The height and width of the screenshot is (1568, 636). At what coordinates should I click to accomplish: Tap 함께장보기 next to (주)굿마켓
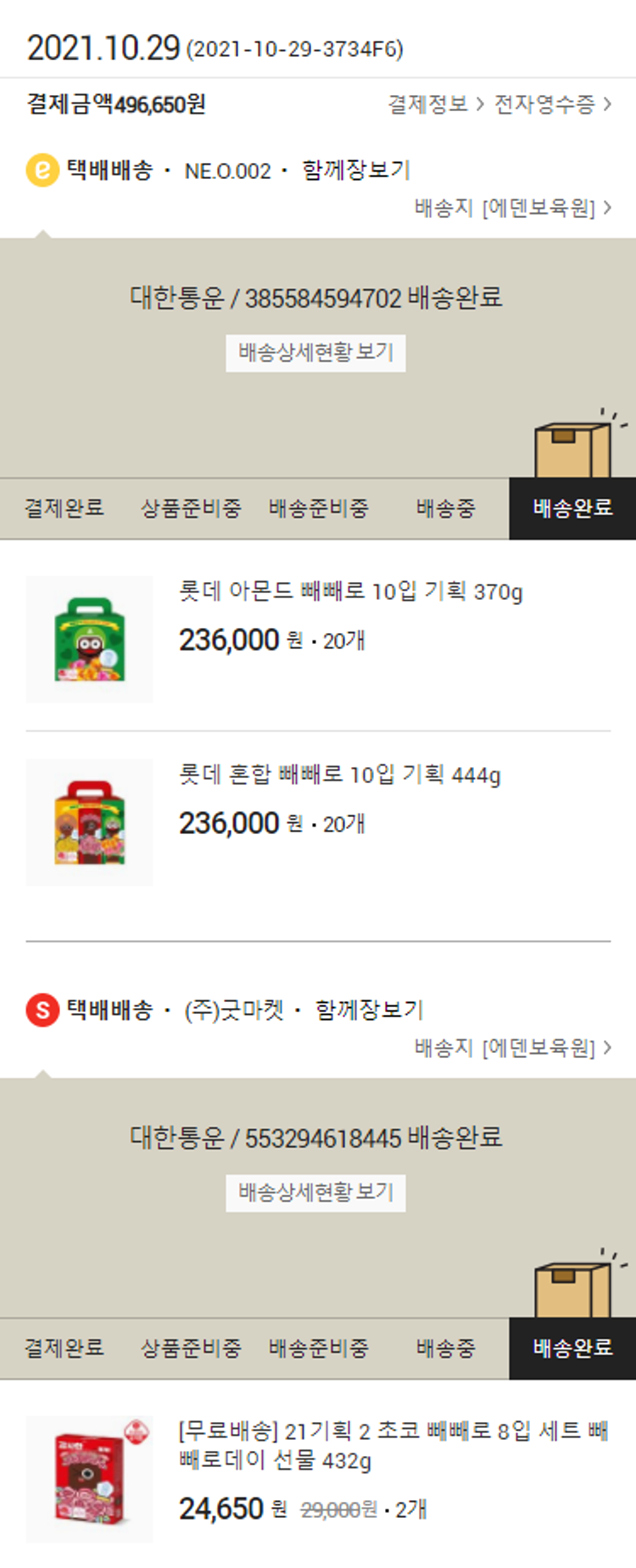369,1010
